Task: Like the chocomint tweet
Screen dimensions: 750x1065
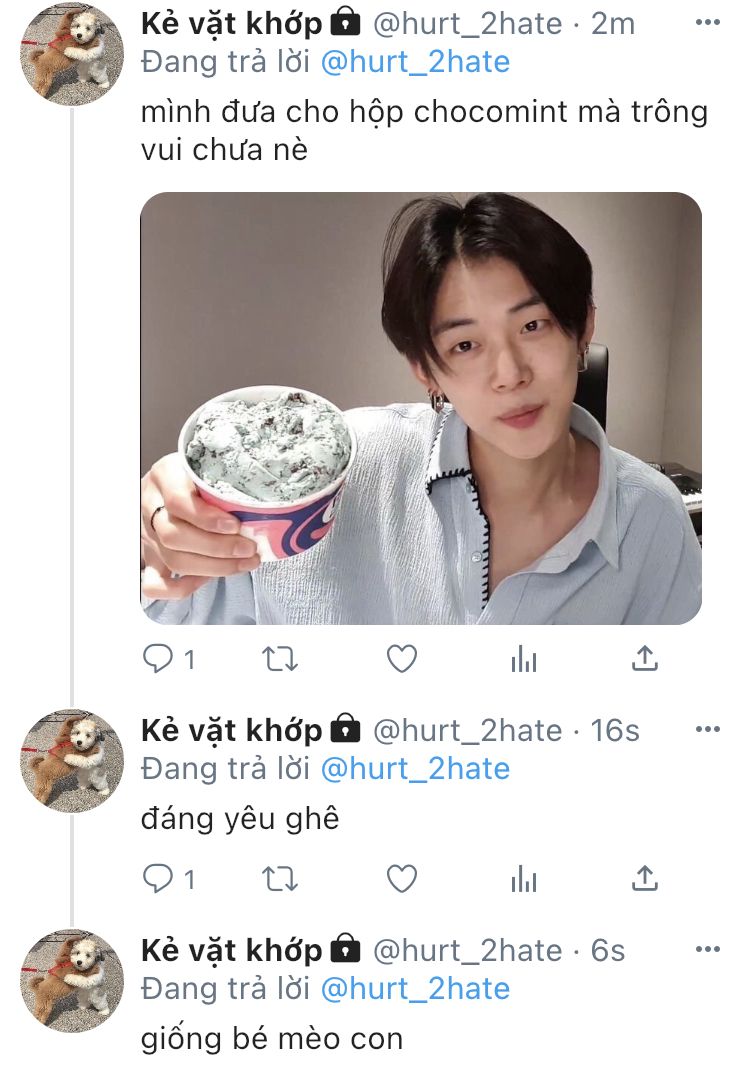Action: coord(402,658)
